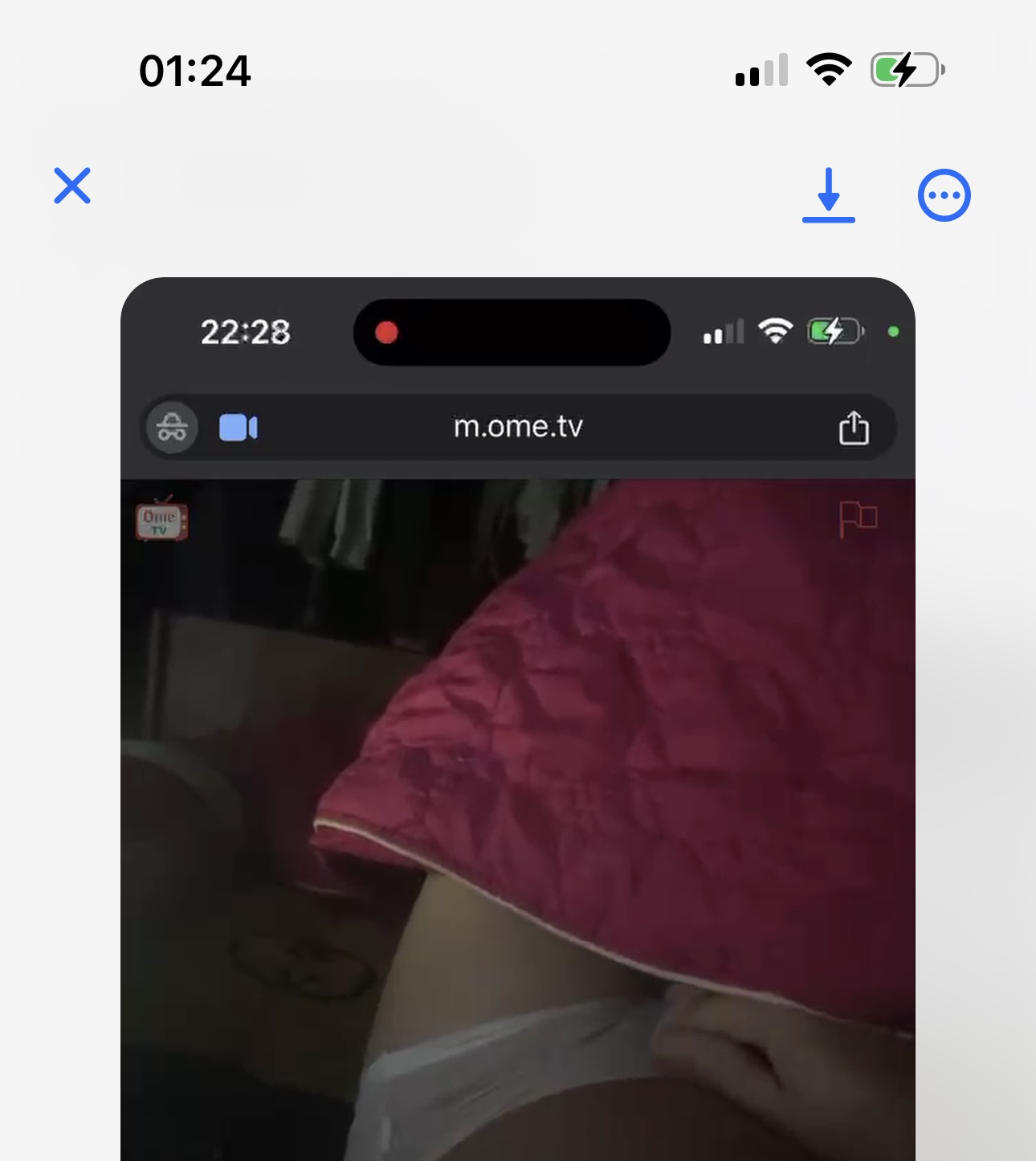Close the media viewer

coord(72,186)
